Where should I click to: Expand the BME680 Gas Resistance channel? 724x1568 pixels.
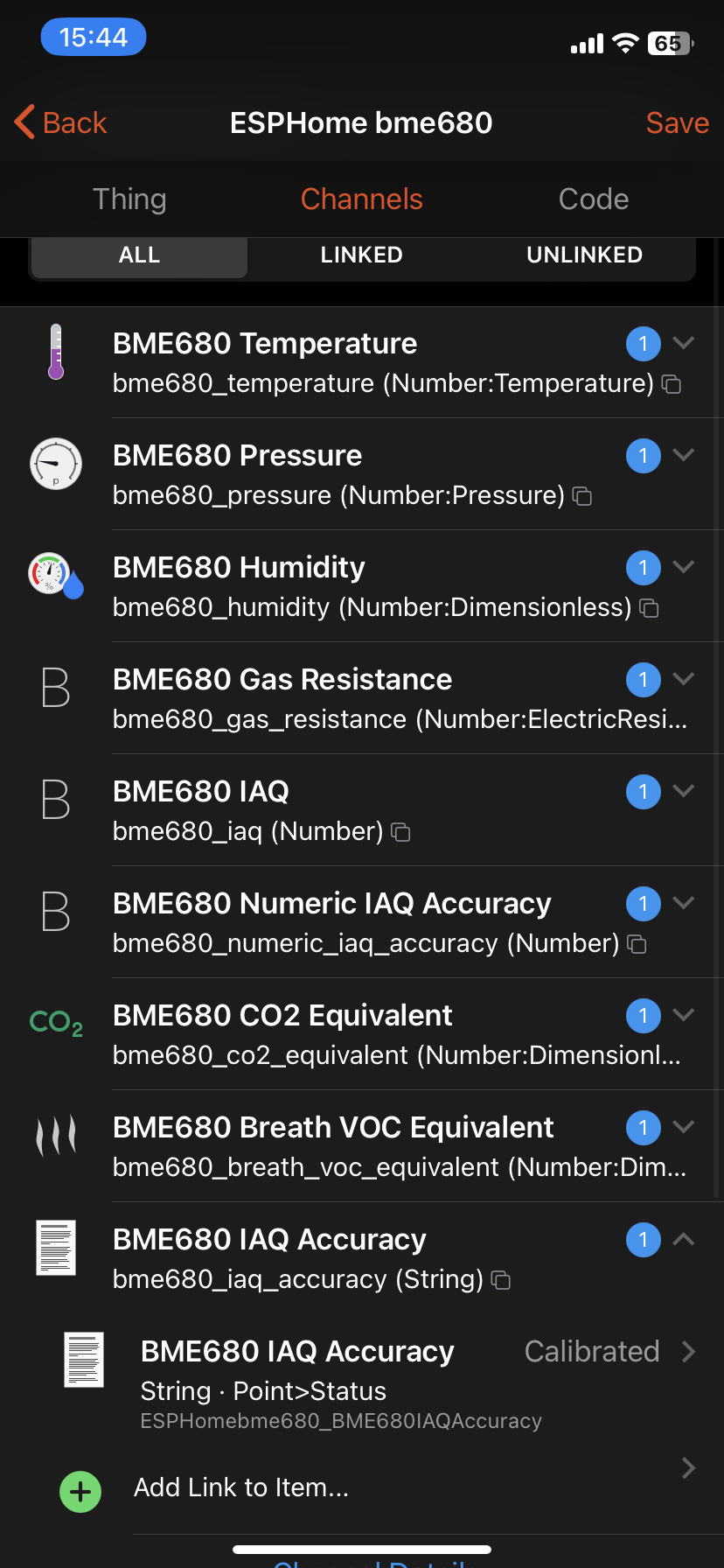pos(684,679)
